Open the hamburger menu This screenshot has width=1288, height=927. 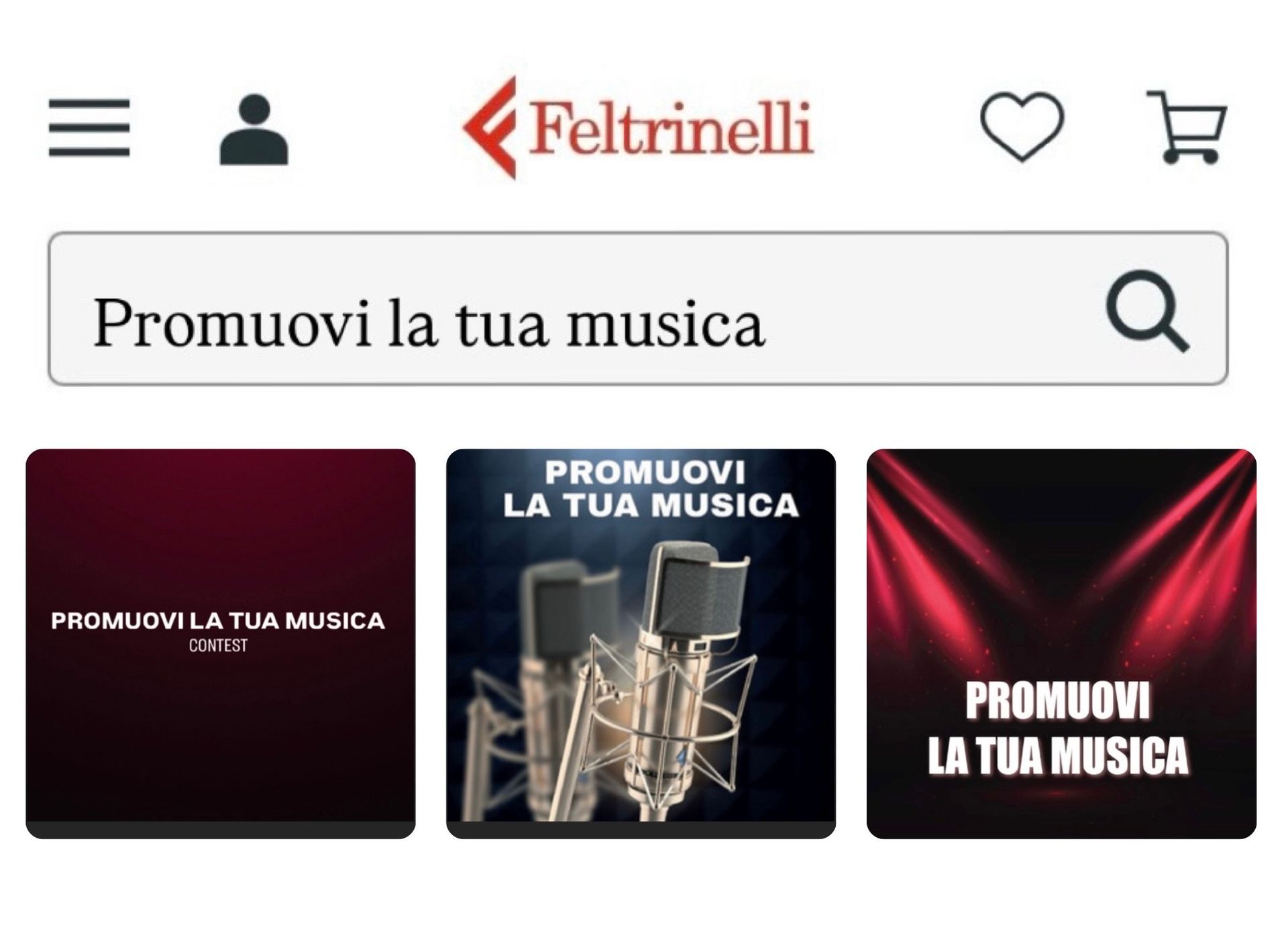[x=89, y=127]
